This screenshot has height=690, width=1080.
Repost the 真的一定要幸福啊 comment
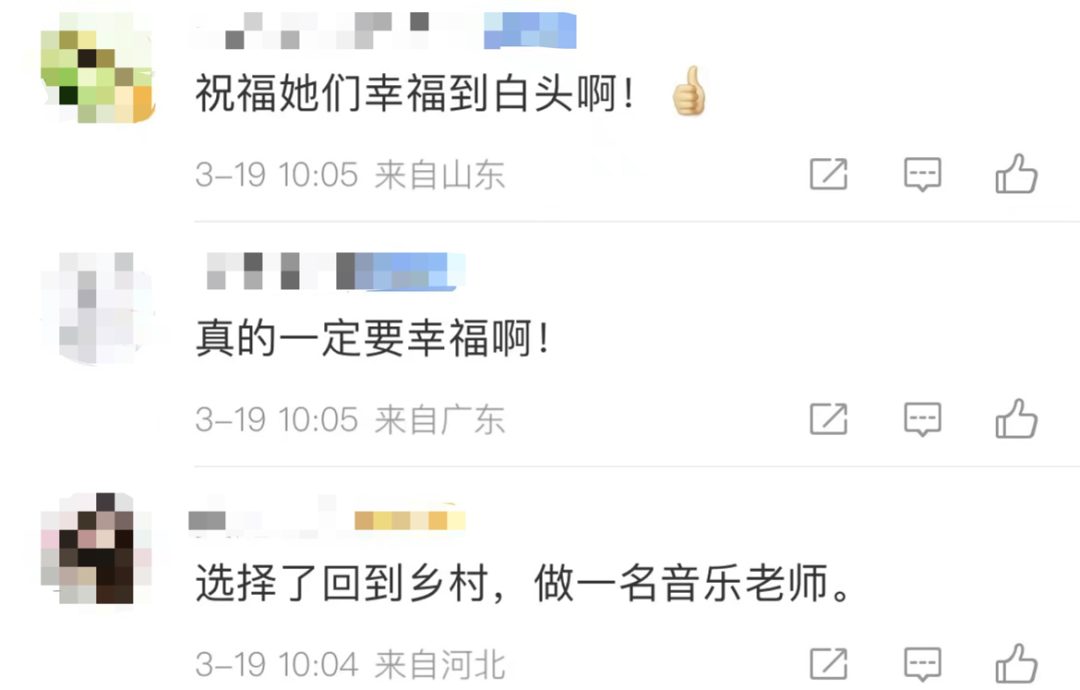(x=828, y=419)
